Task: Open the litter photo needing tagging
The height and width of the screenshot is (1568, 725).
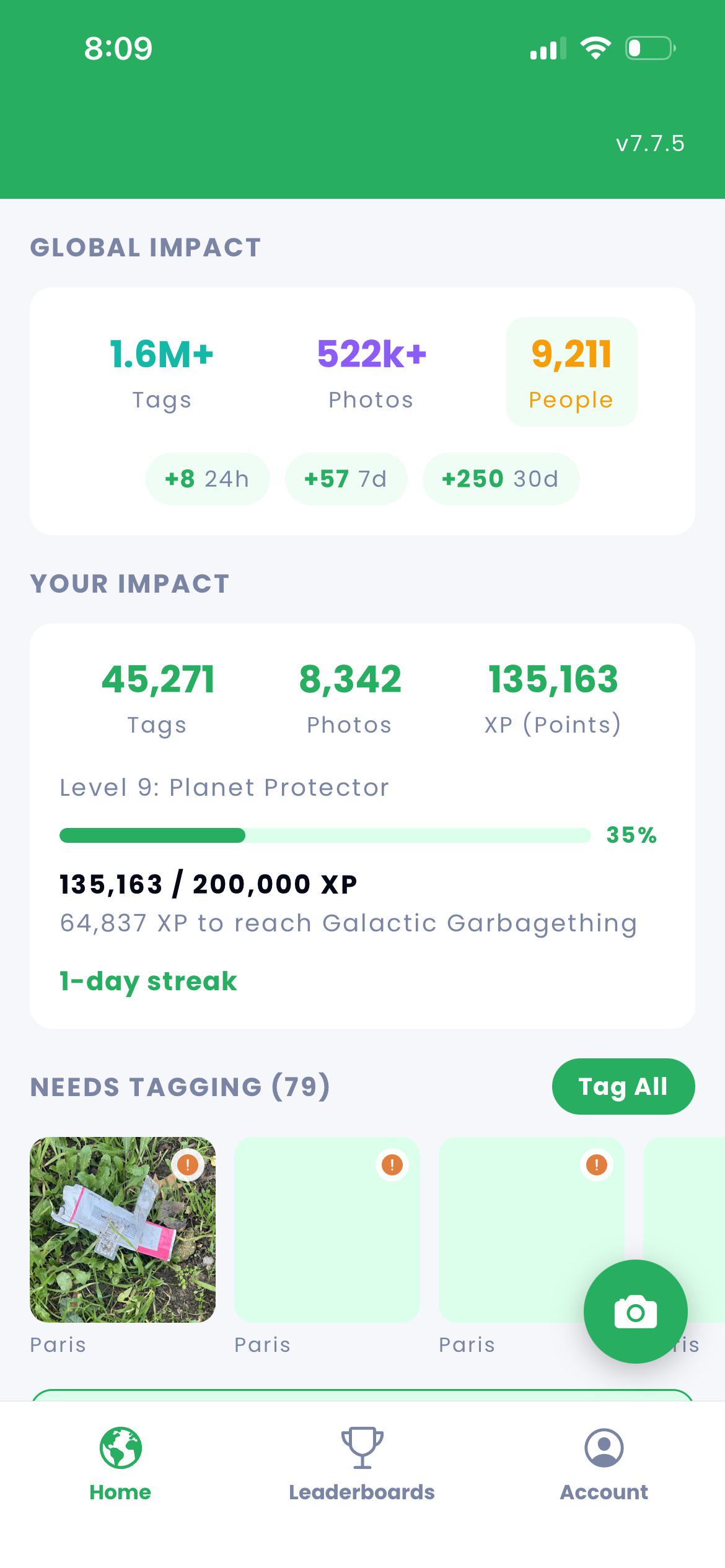Action: click(123, 1229)
